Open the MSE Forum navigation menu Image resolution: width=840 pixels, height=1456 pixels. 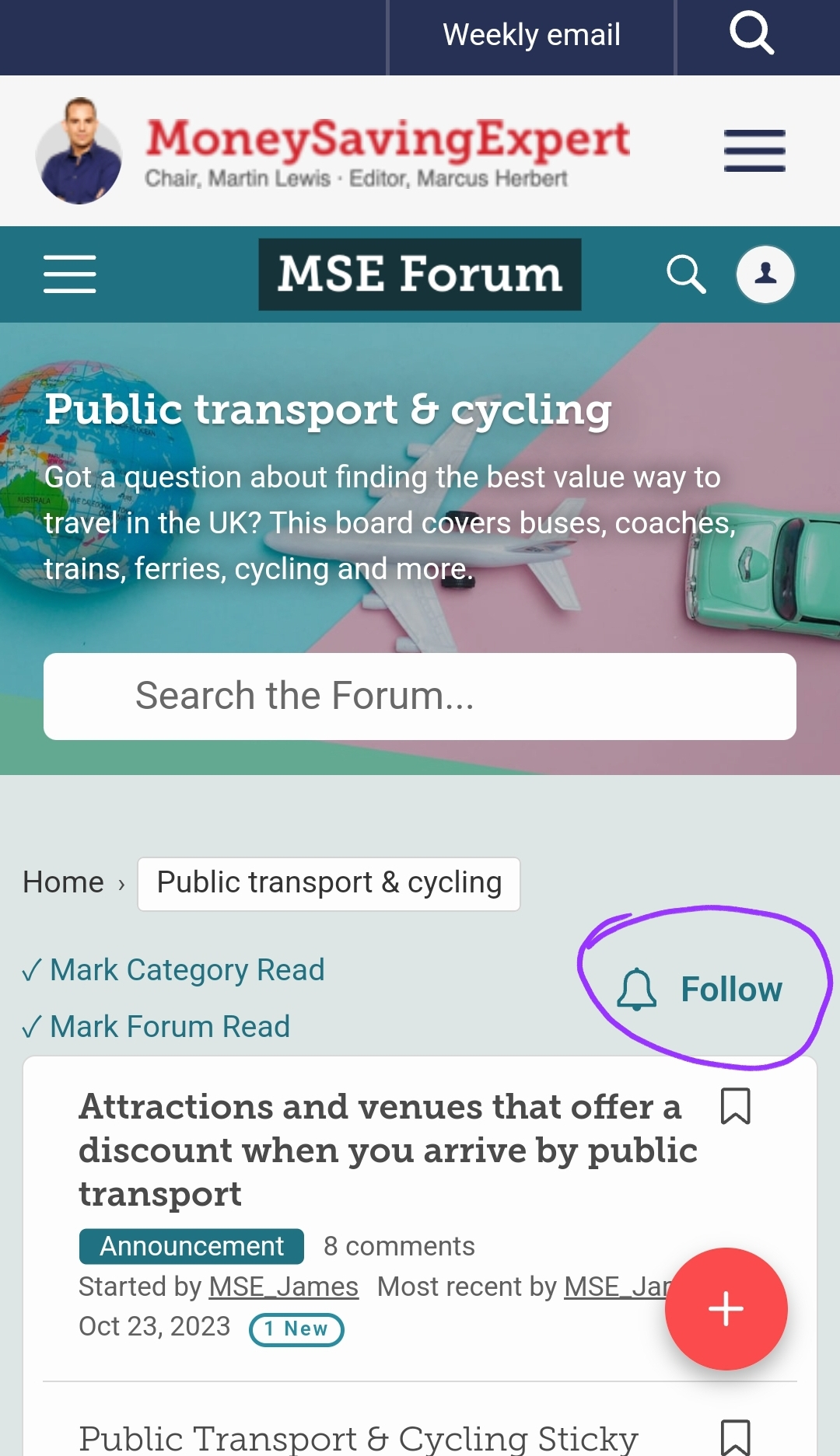(x=70, y=274)
